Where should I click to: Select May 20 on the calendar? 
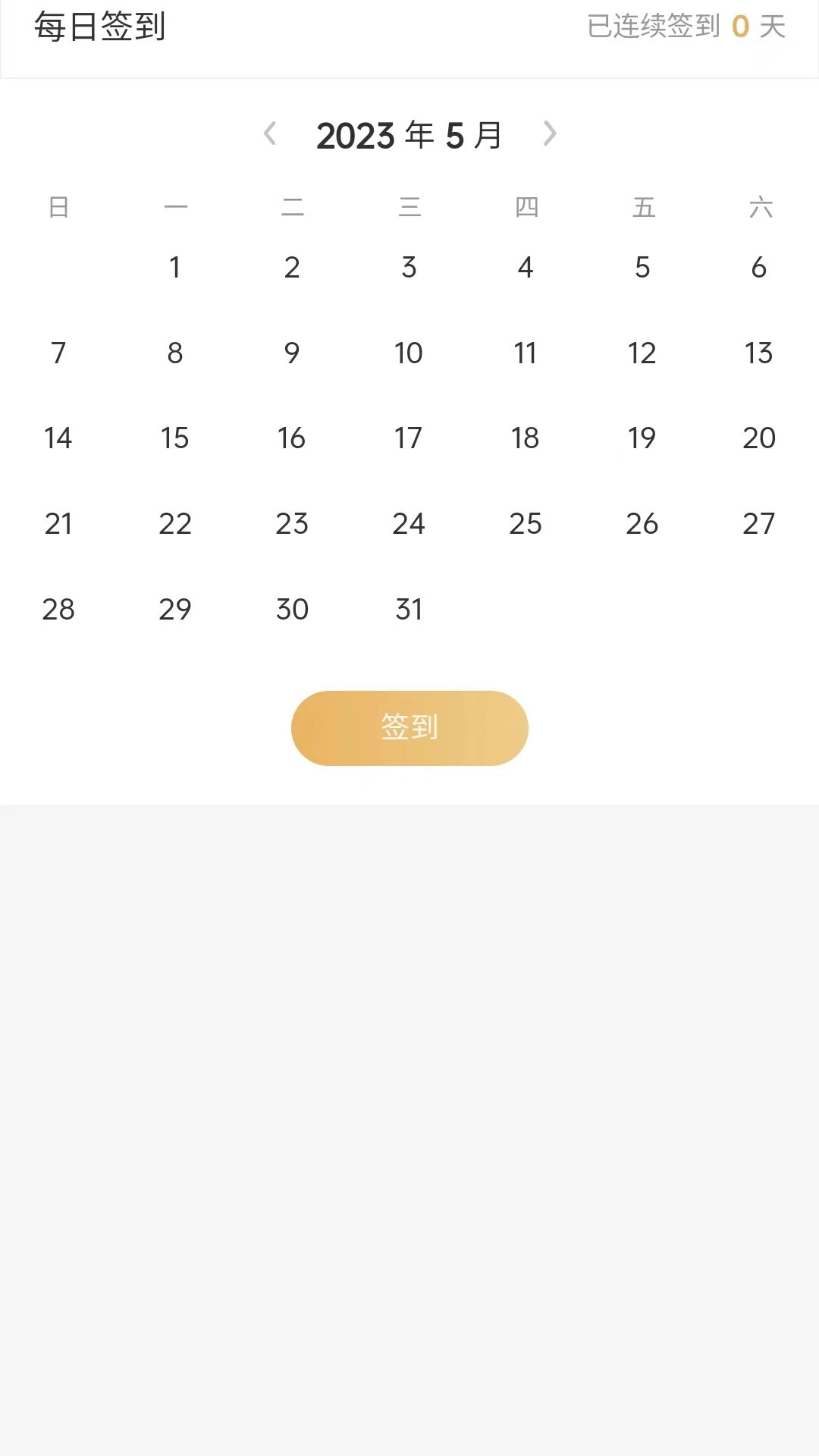(x=761, y=438)
